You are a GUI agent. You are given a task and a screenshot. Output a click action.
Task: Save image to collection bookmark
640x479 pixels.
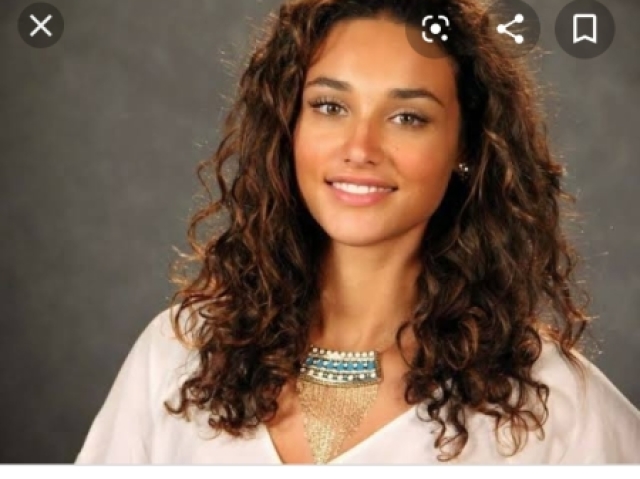pos(585,29)
